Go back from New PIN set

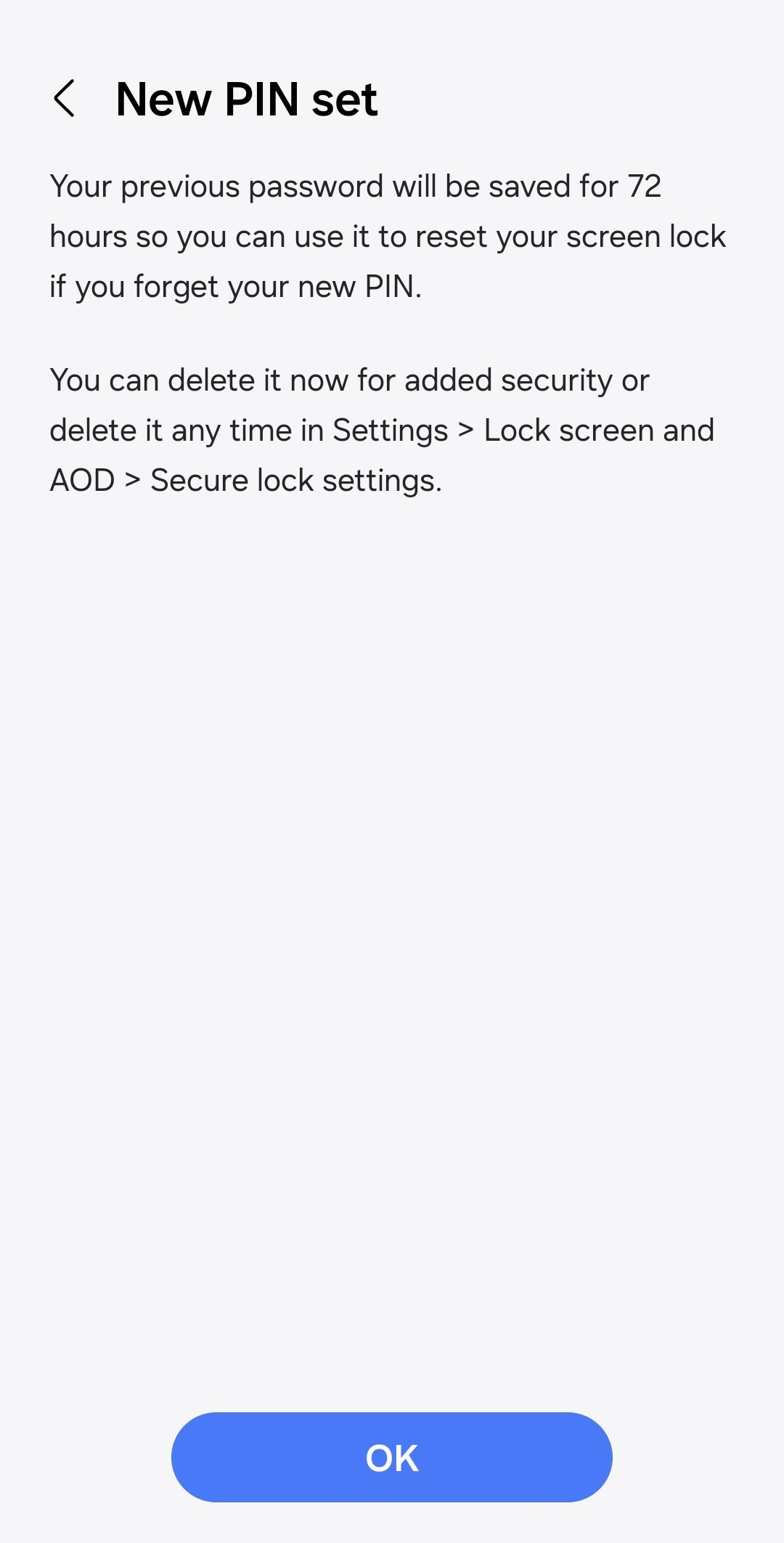[x=65, y=99]
